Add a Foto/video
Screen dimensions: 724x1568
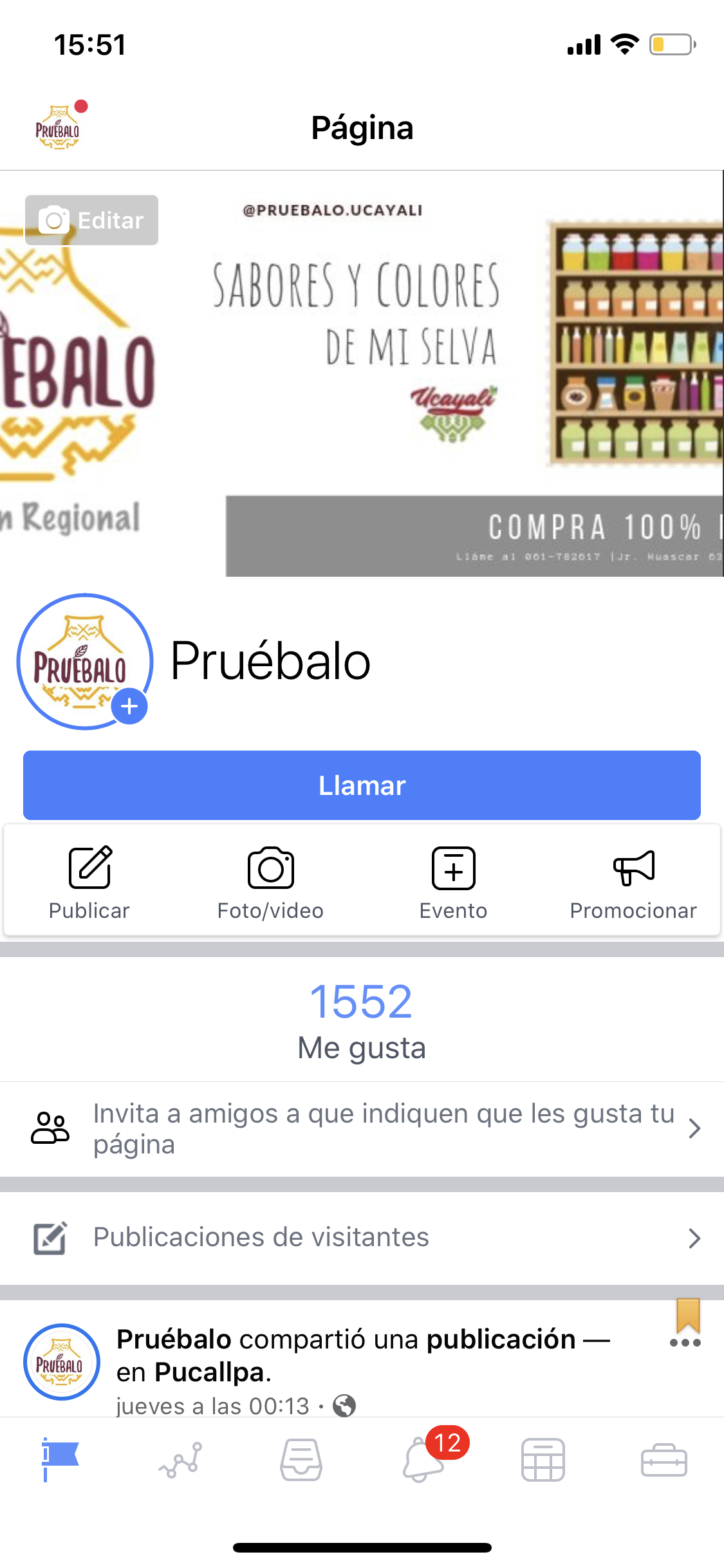pos(270,882)
